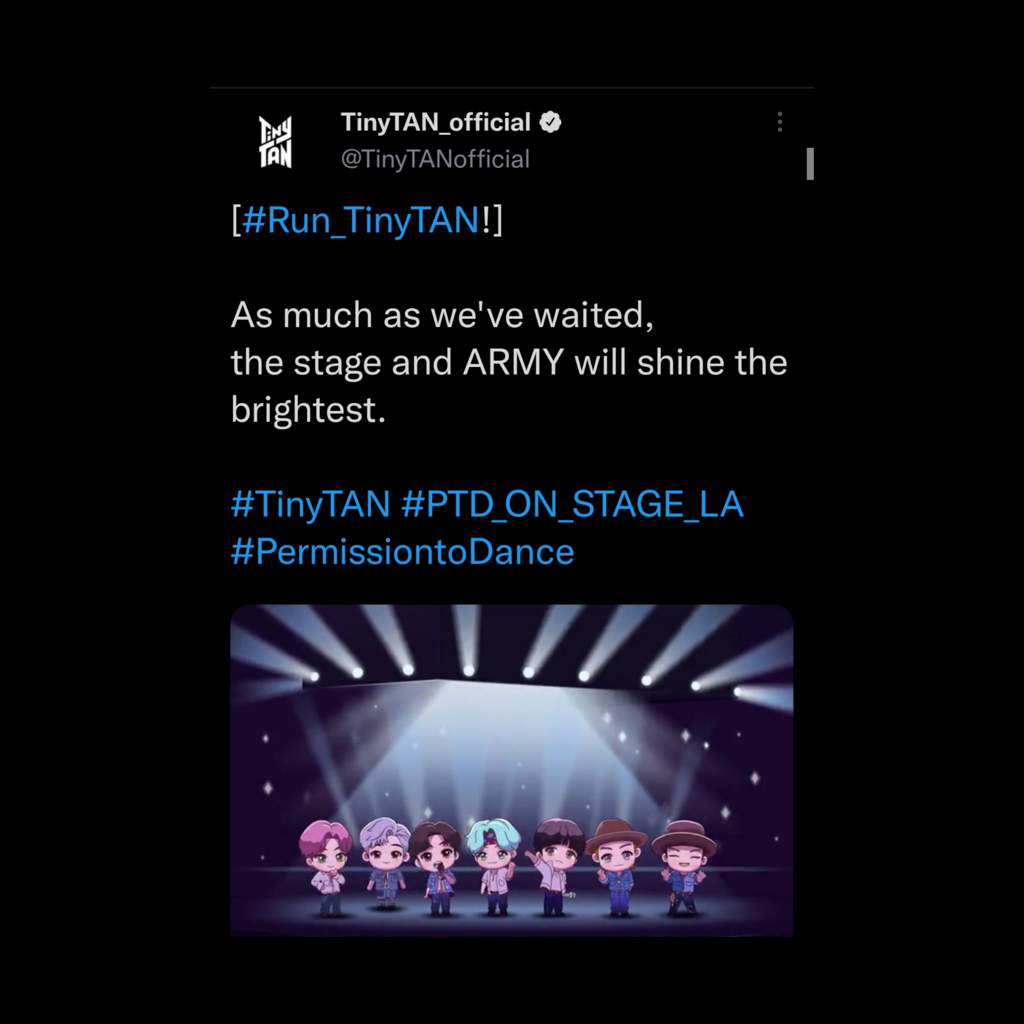This screenshot has height=1024, width=1024.
Task: Open the #PermissiontoDance hashtag
Action: point(402,552)
